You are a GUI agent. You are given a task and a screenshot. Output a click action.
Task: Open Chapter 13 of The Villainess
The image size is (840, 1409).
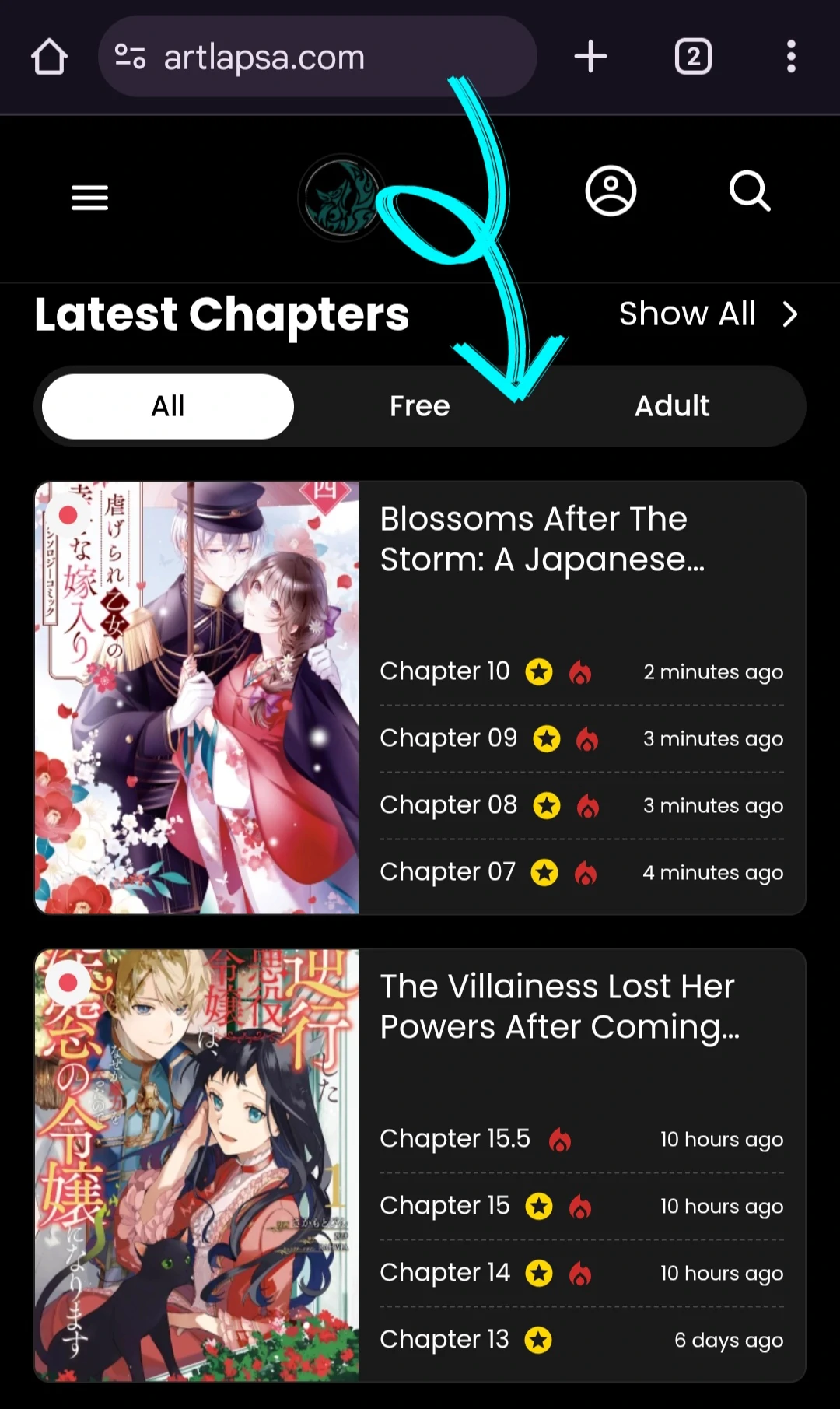tap(444, 1340)
